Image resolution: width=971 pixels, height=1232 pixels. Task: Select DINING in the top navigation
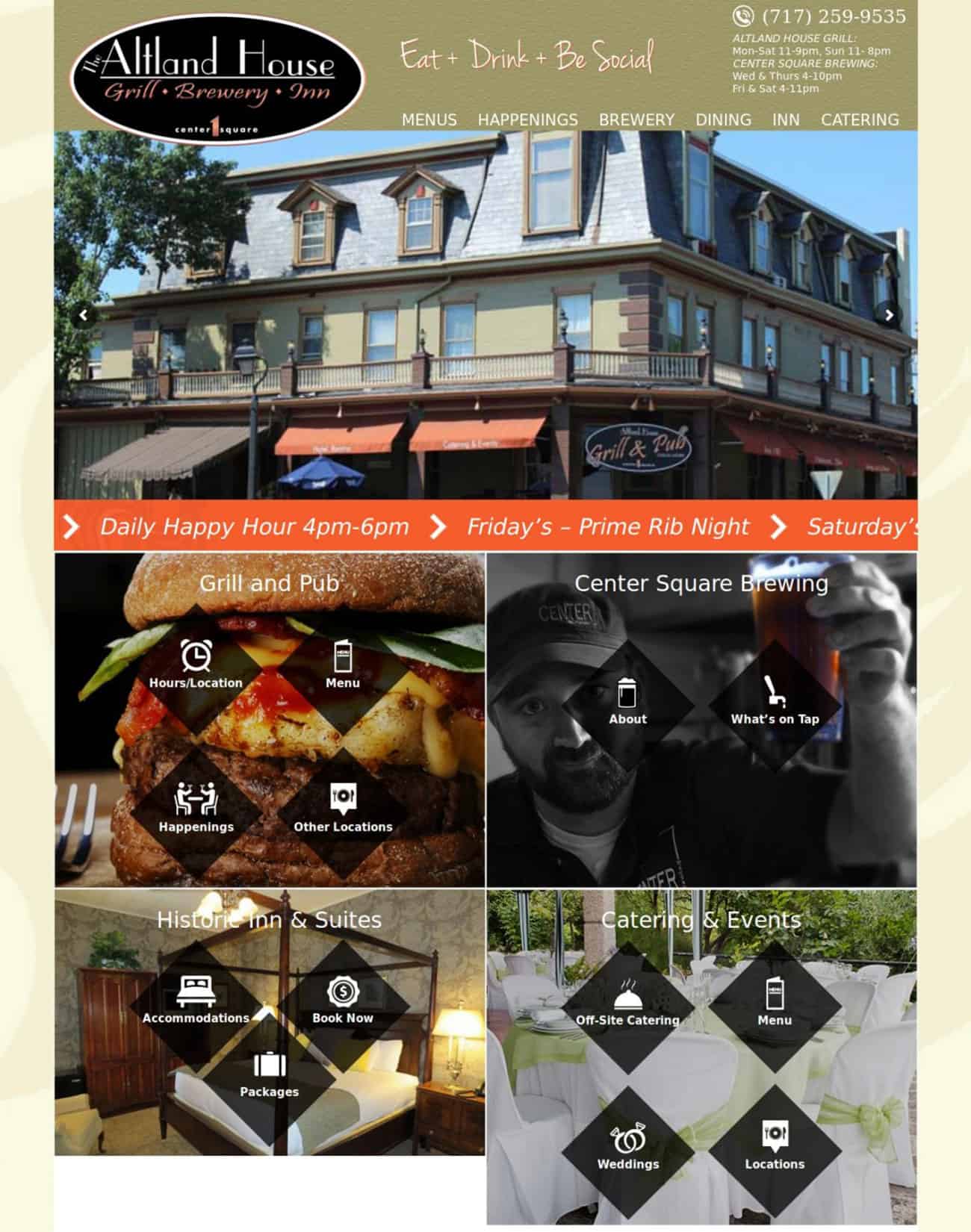pos(723,119)
